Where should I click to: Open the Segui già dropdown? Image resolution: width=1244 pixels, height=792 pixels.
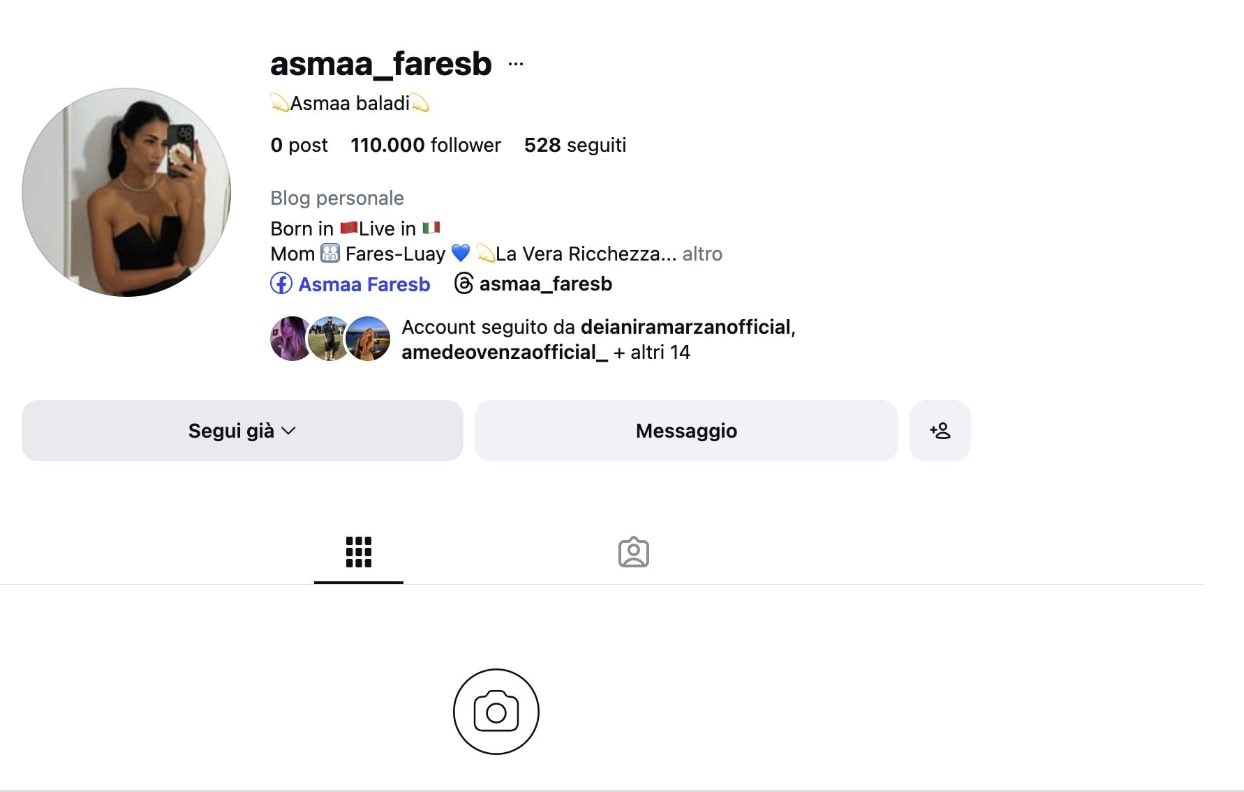coord(242,431)
